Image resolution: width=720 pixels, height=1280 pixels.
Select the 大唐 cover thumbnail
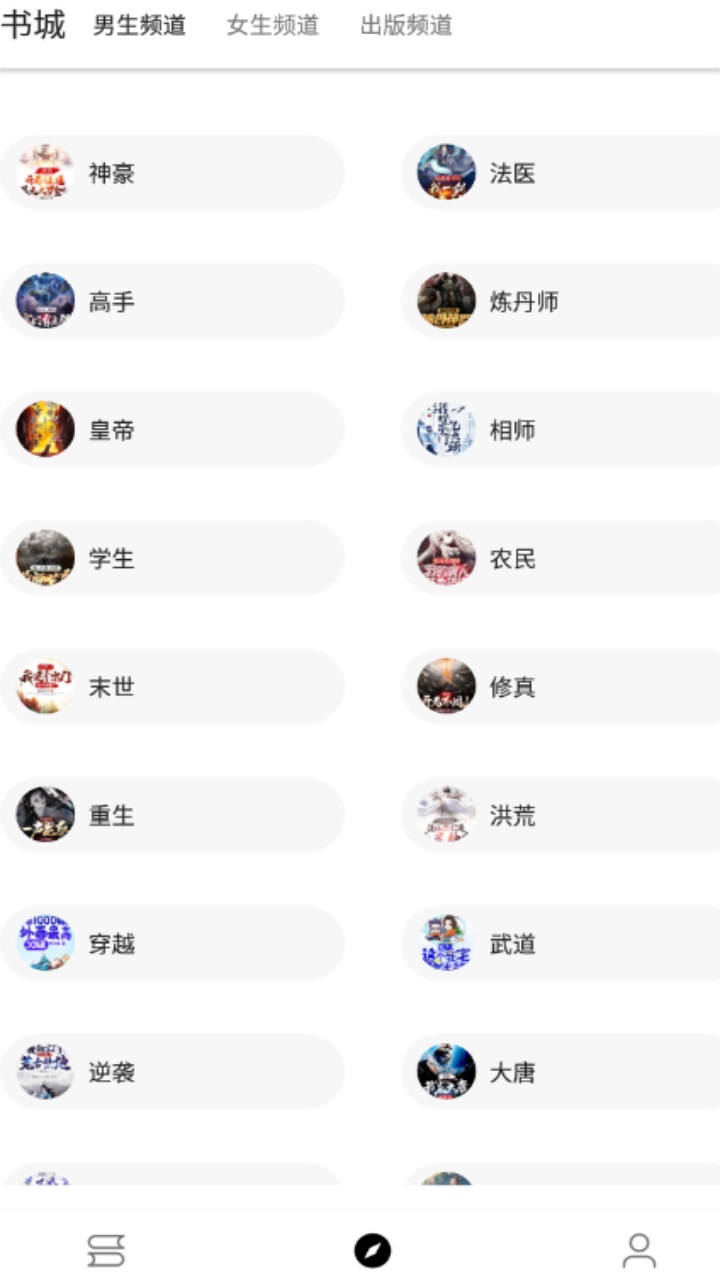click(x=444, y=1071)
